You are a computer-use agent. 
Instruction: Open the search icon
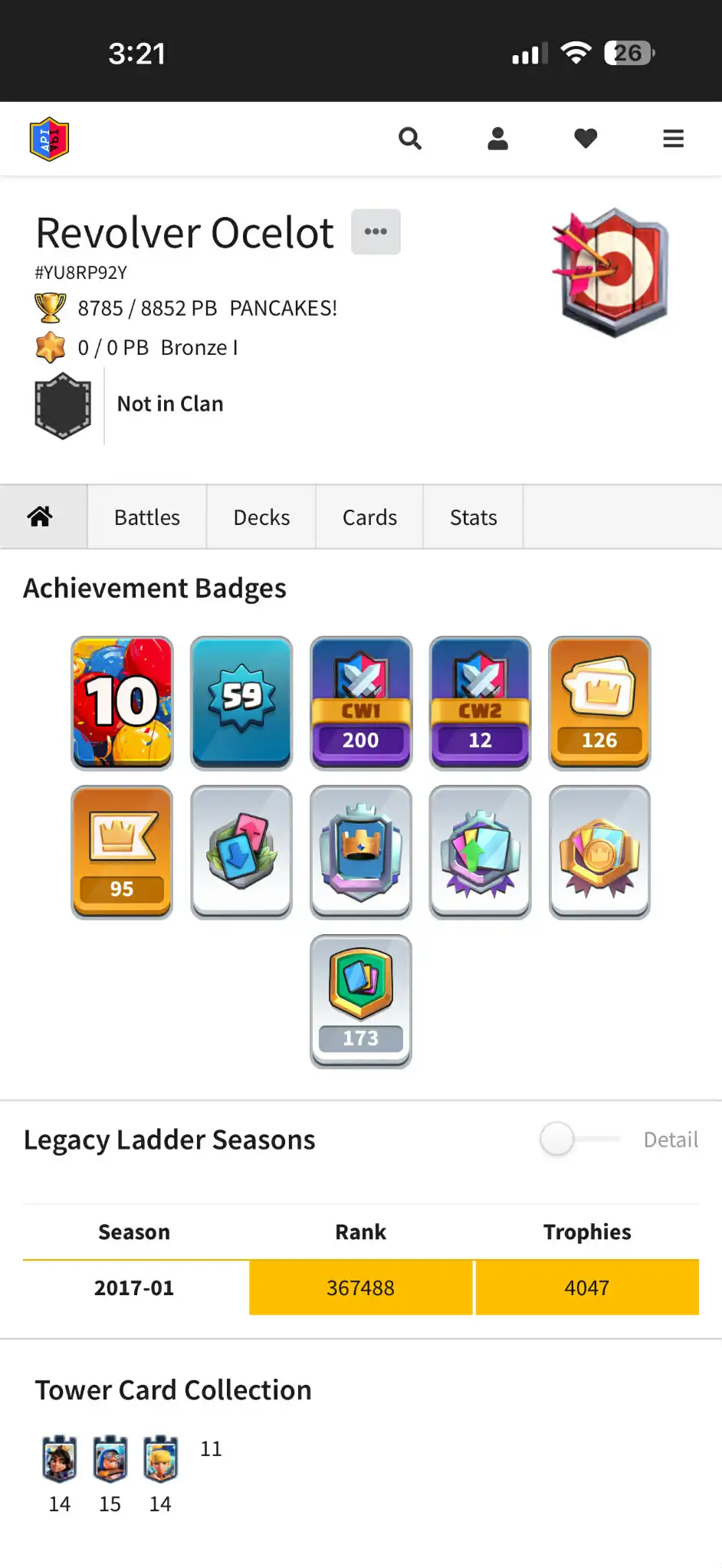410,139
